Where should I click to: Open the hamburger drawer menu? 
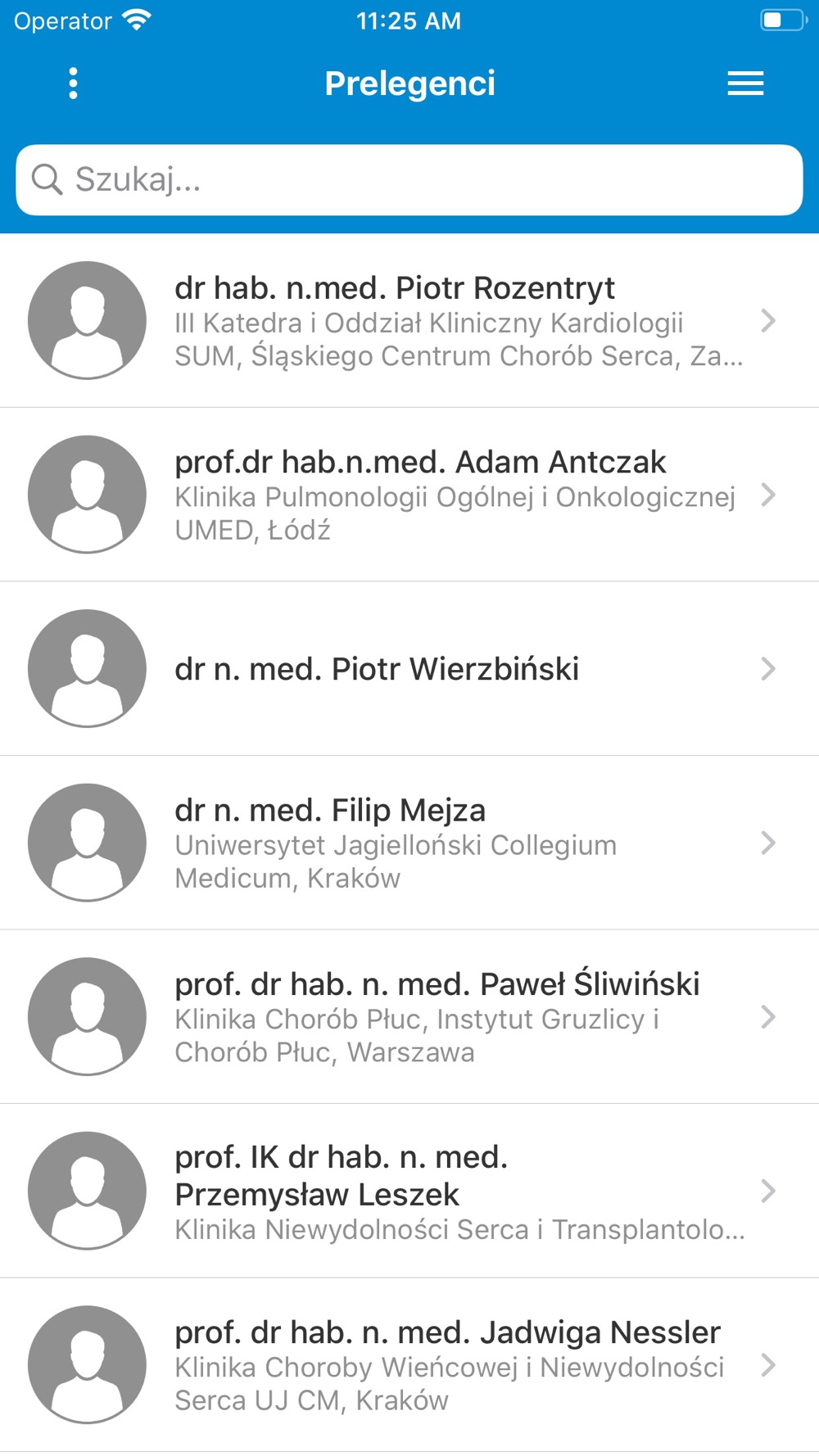tap(745, 84)
